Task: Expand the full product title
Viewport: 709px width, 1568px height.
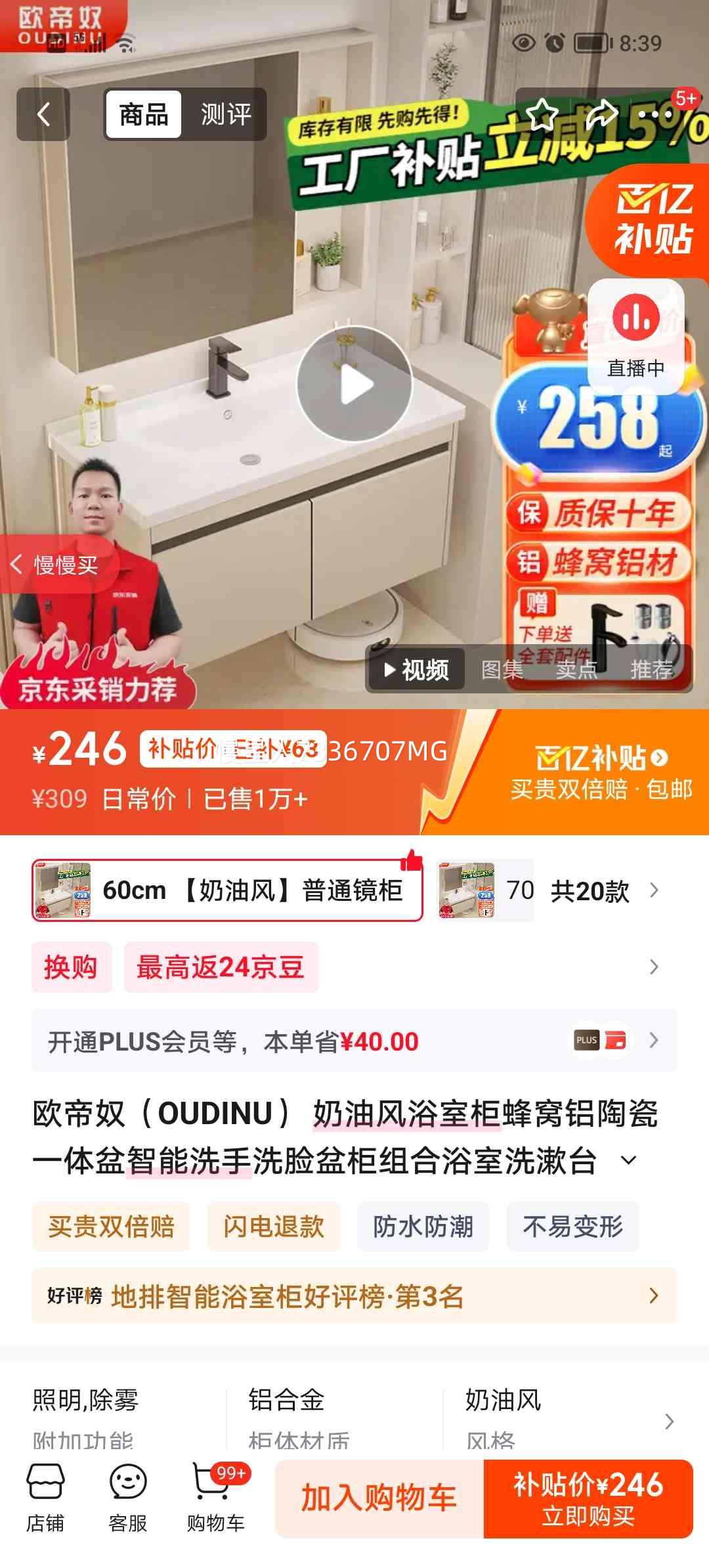Action: point(628,1160)
